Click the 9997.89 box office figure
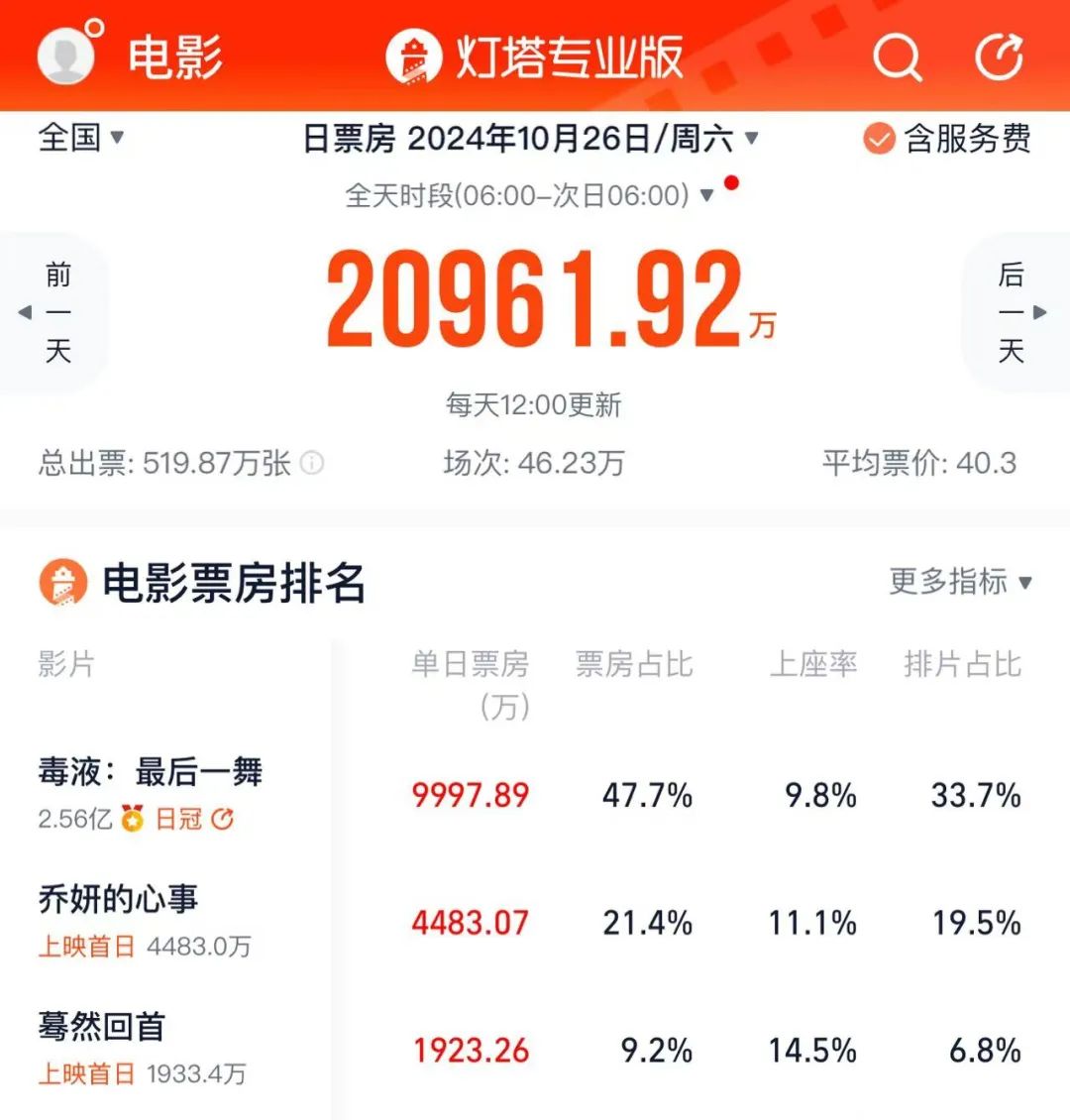 pyautogui.click(x=471, y=793)
